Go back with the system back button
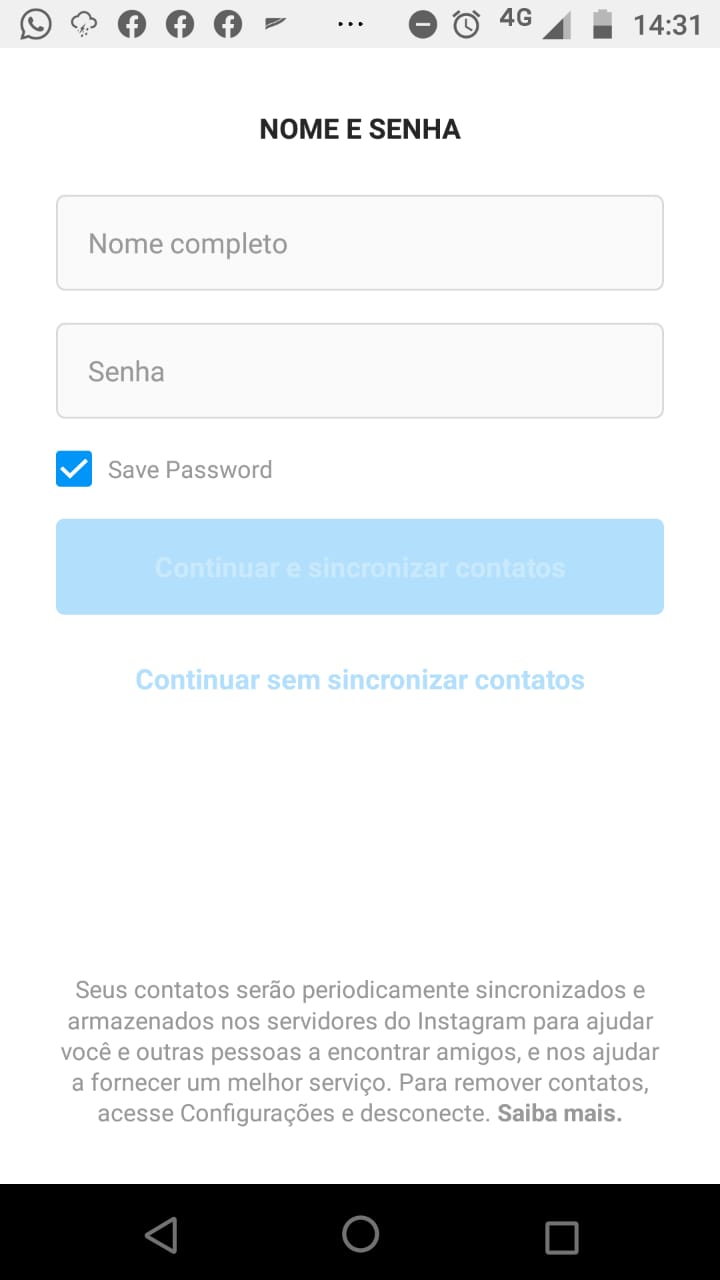 (x=161, y=1234)
